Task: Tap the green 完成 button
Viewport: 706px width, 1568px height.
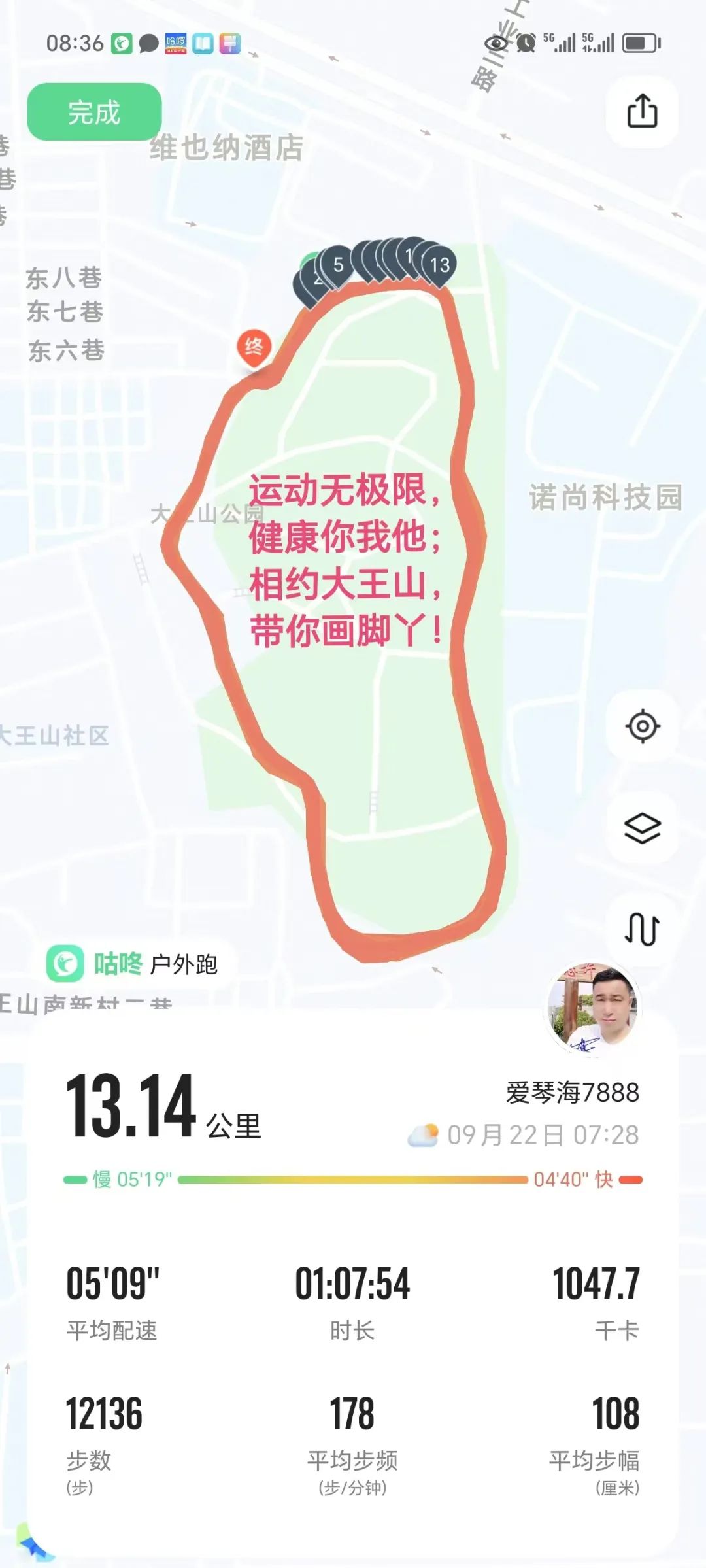Action: (x=94, y=112)
